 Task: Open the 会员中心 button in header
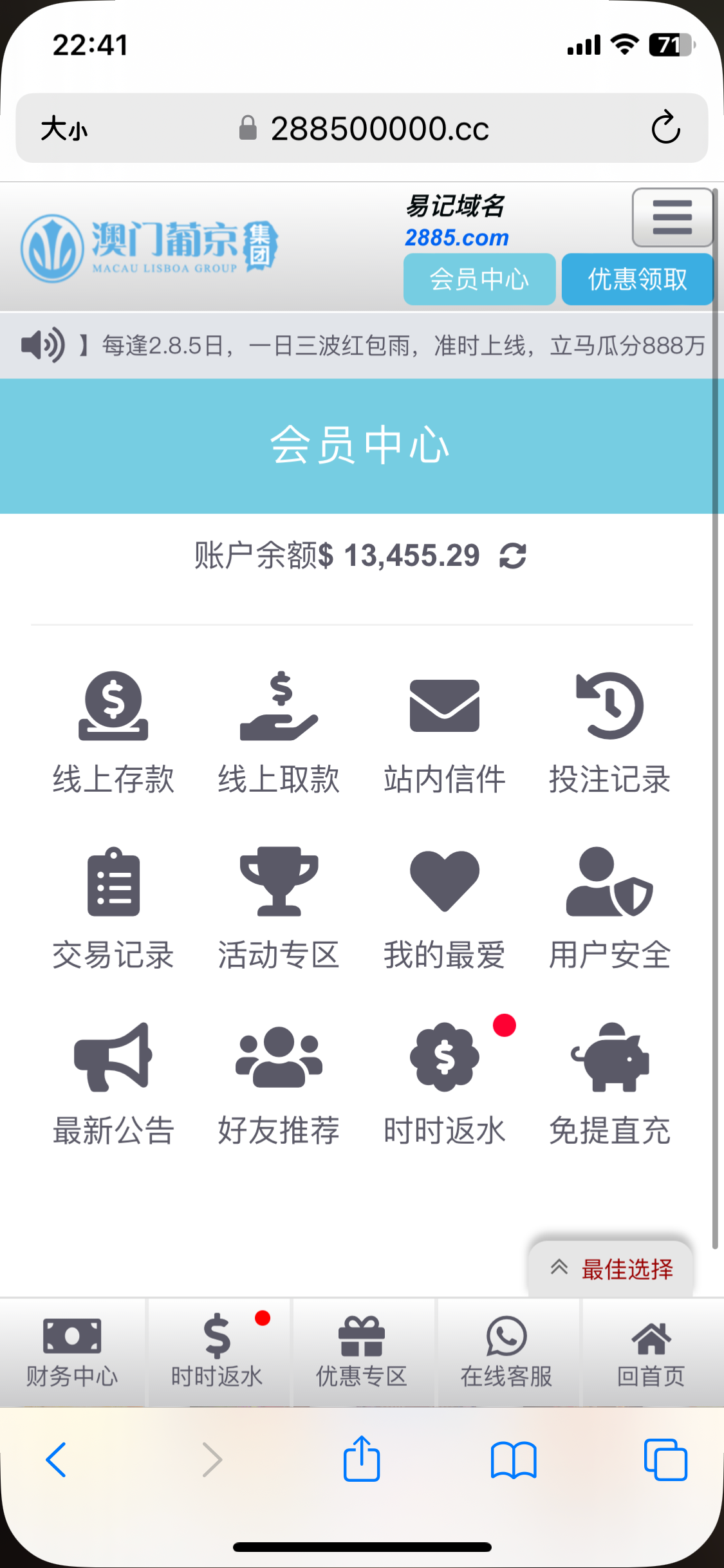(x=479, y=279)
